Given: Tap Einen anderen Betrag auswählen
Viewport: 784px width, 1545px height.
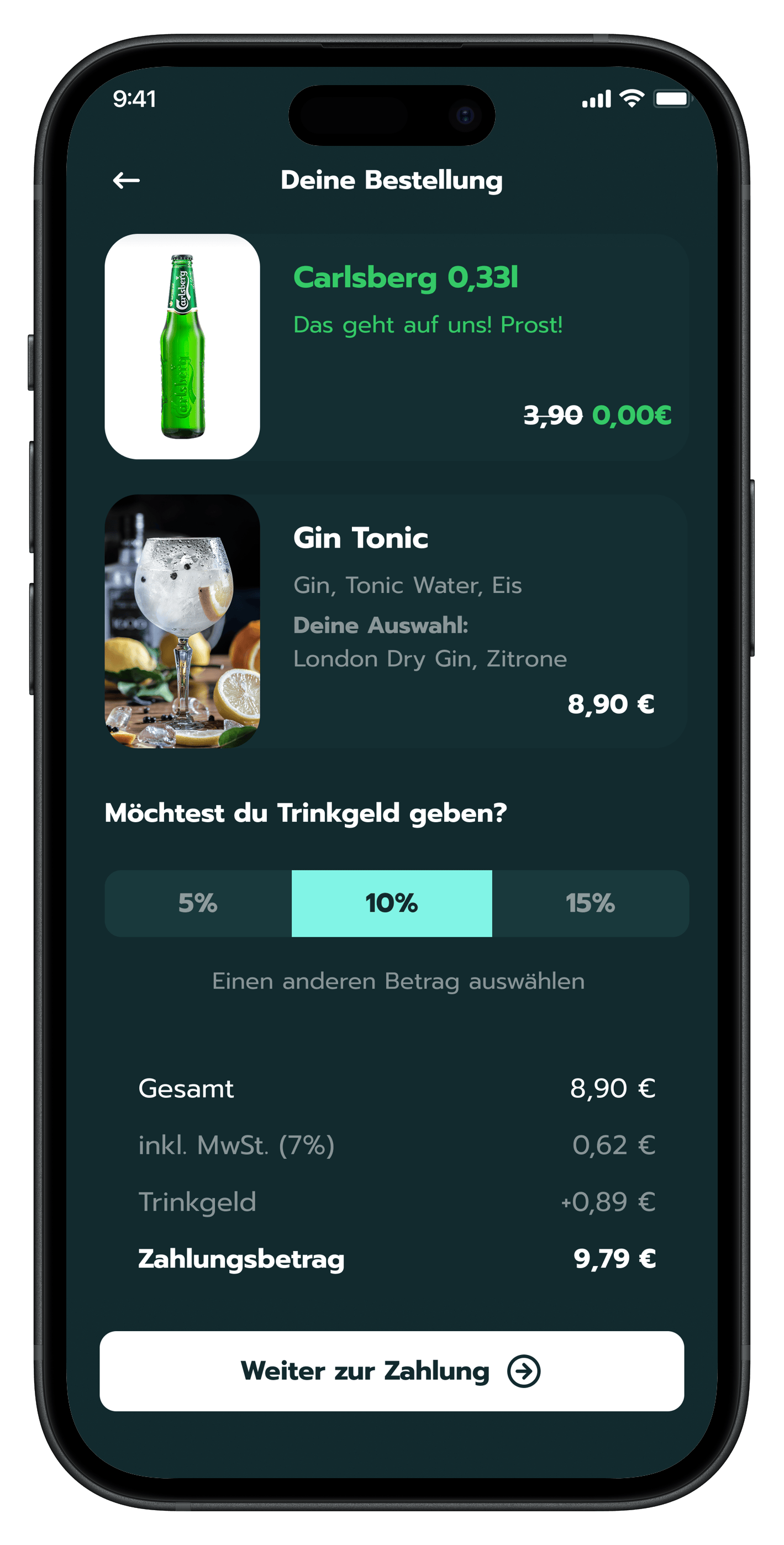Looking at the screenshot, I should click(398, 981).
